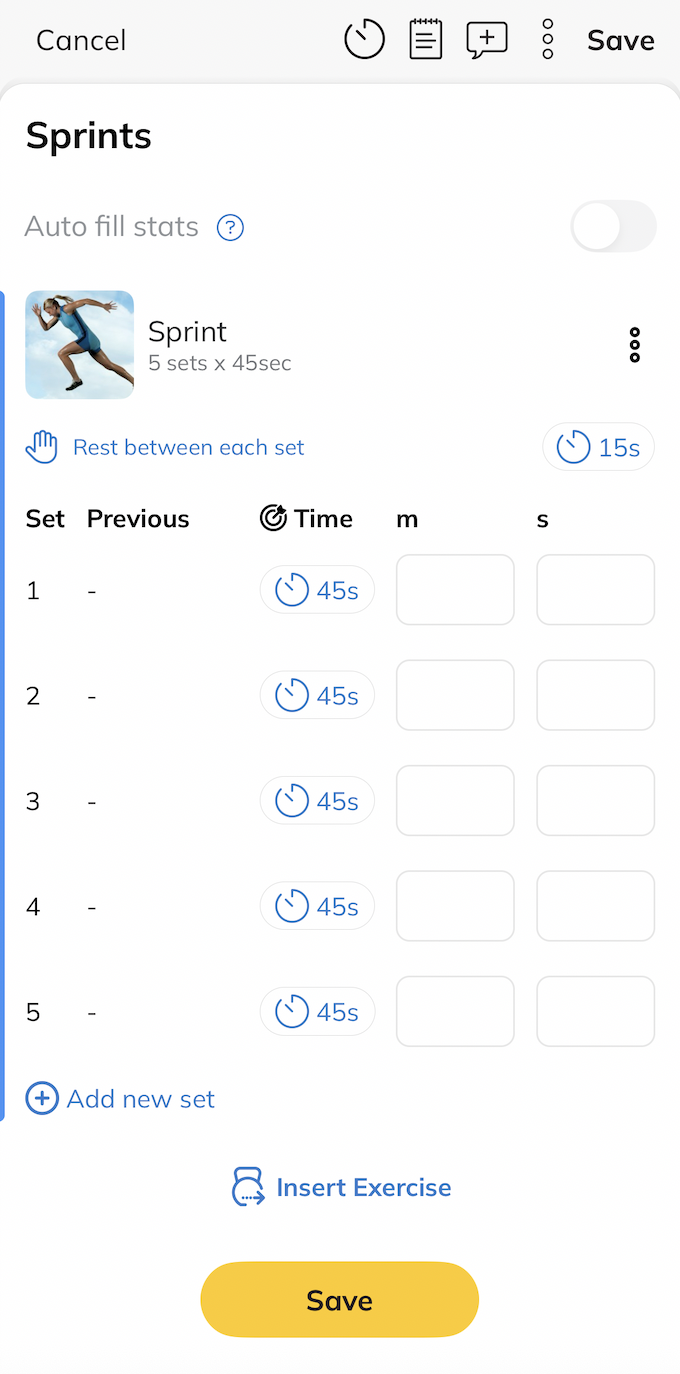This screenshot has height=1374, width=680.
Task: Enter minutes for set 1
Action: pos(455,590)
